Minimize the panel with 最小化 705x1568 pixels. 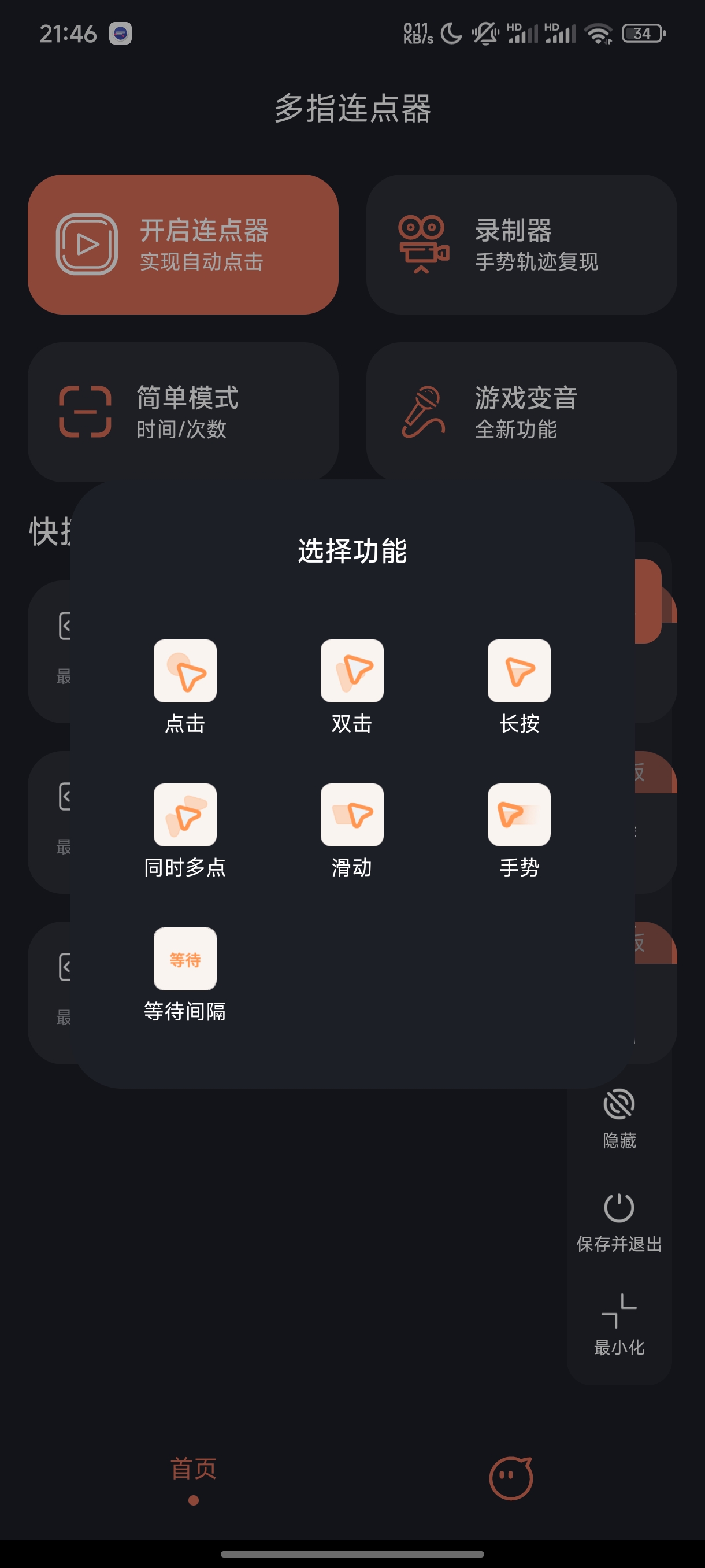click(619, 1324)
